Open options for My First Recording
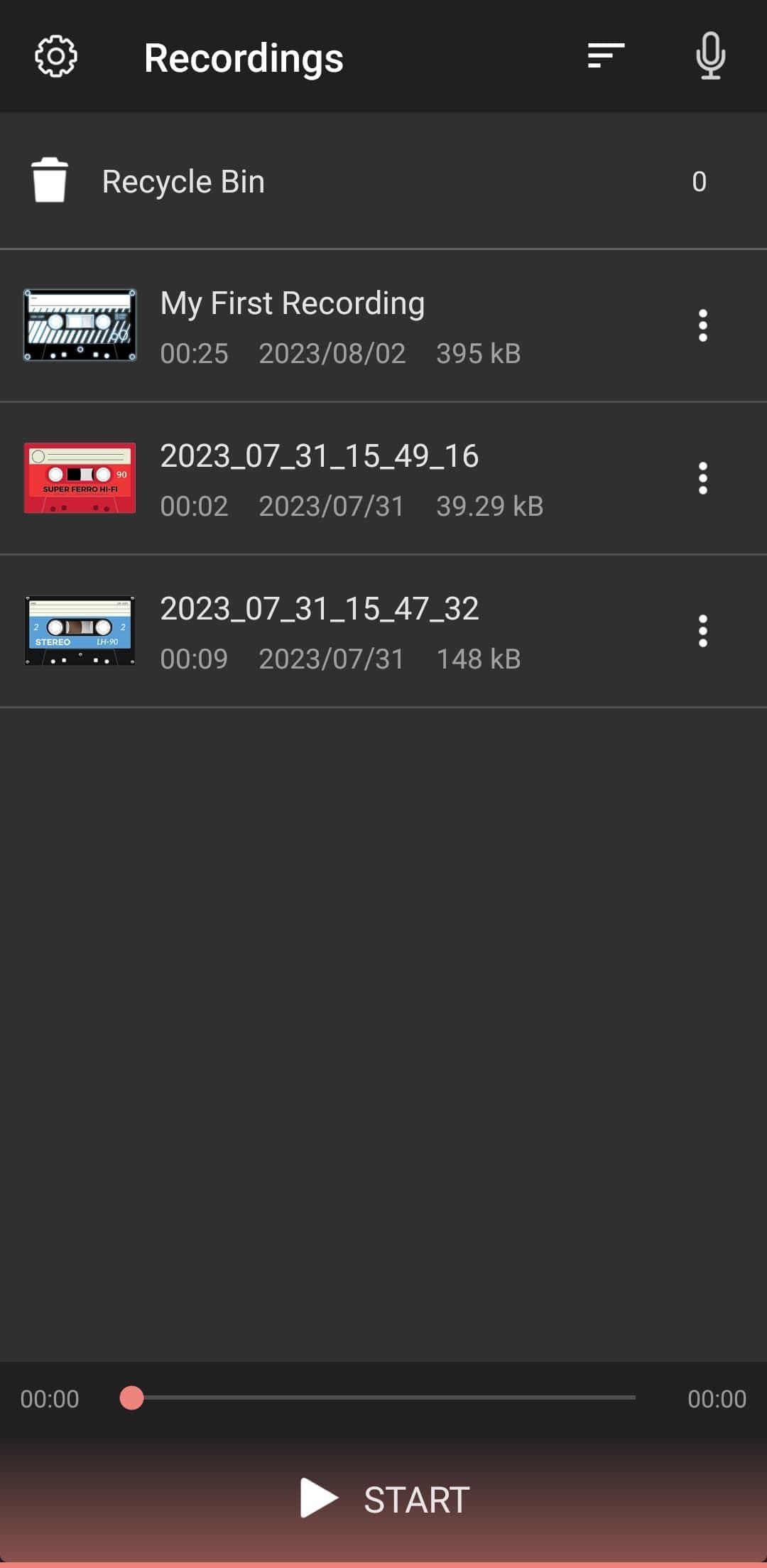 702,325
